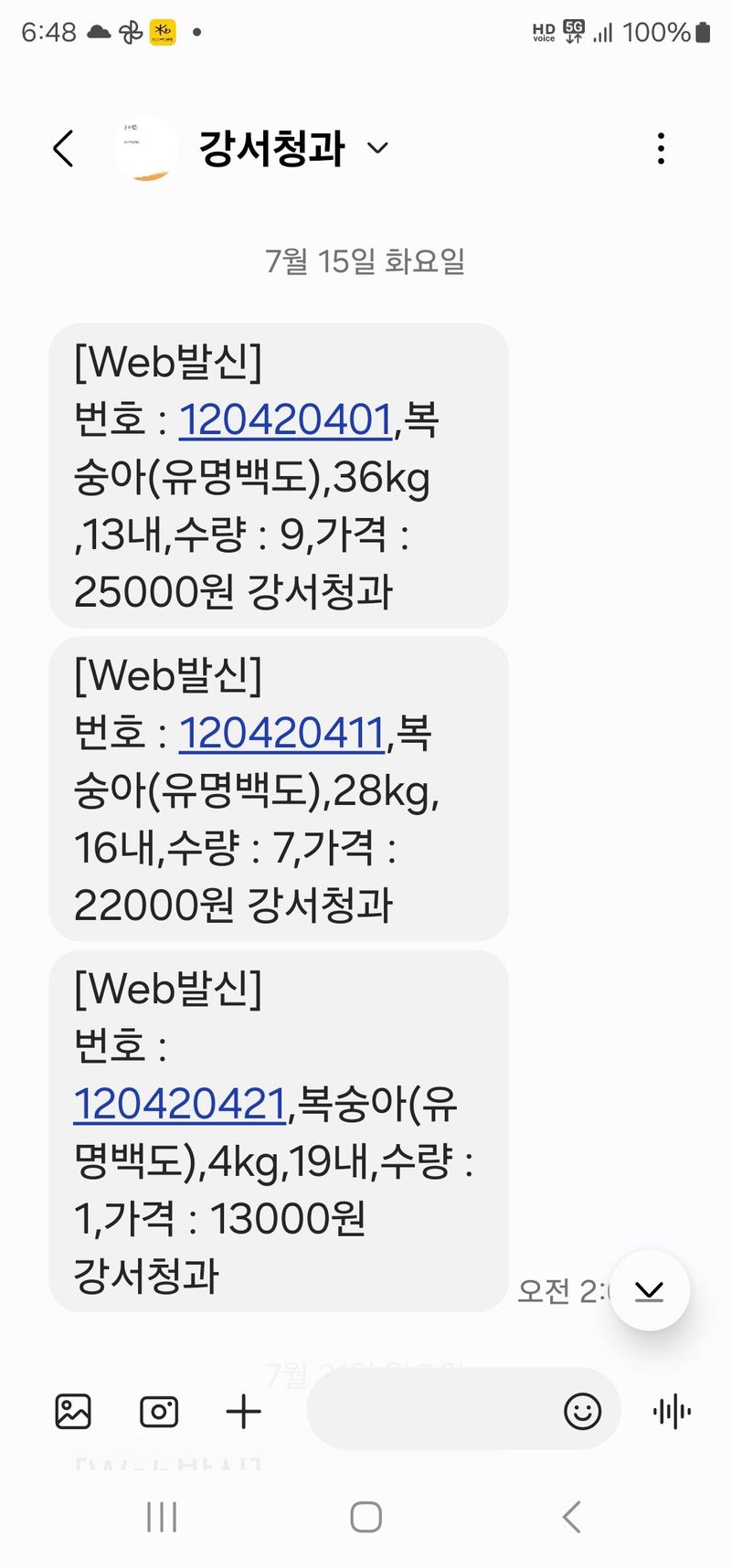Screen dimensions: 731x1568
Task: Expand the 강서청과 contact details
Action: click(x=377, y=148)
